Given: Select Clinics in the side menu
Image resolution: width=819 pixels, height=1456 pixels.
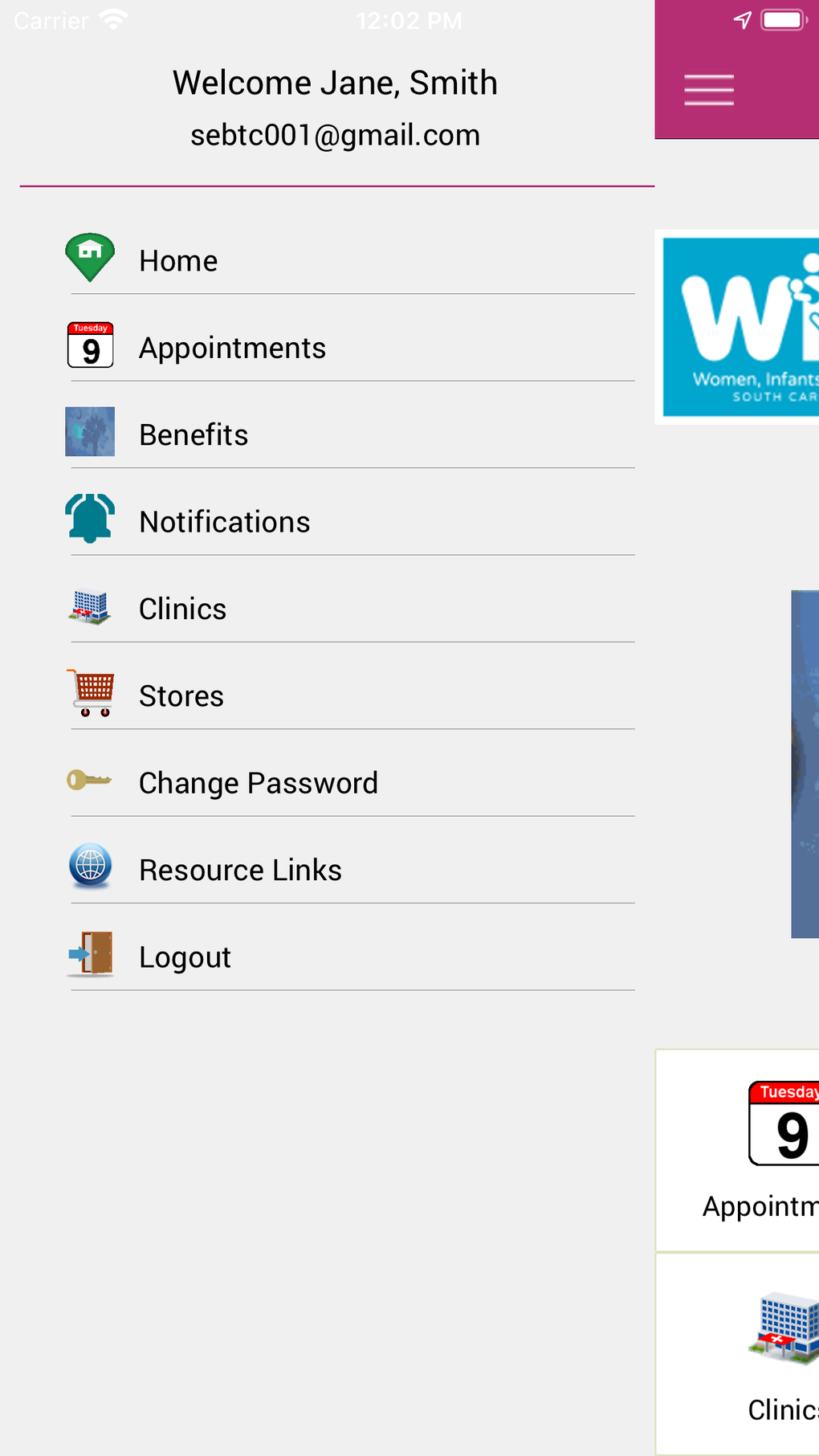Looking at the screenshot, I should (182, 609).
